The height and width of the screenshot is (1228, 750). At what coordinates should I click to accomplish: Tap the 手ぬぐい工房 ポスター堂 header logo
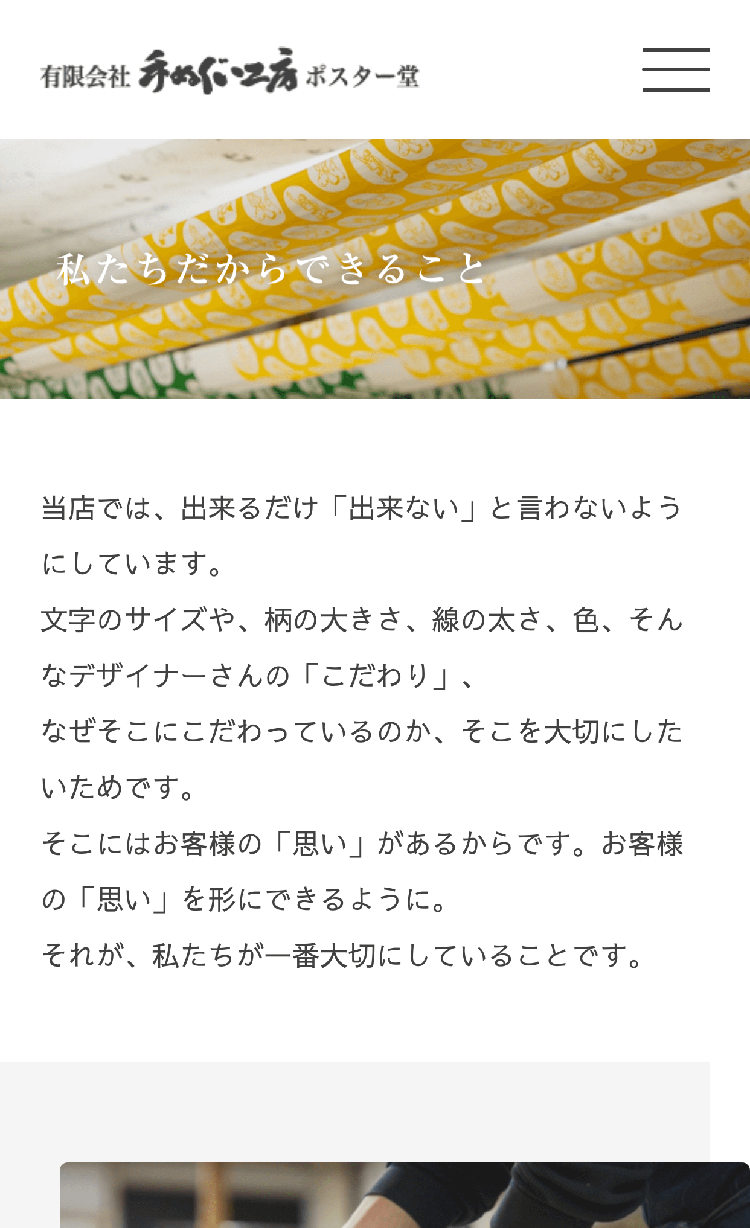(230, 72)
